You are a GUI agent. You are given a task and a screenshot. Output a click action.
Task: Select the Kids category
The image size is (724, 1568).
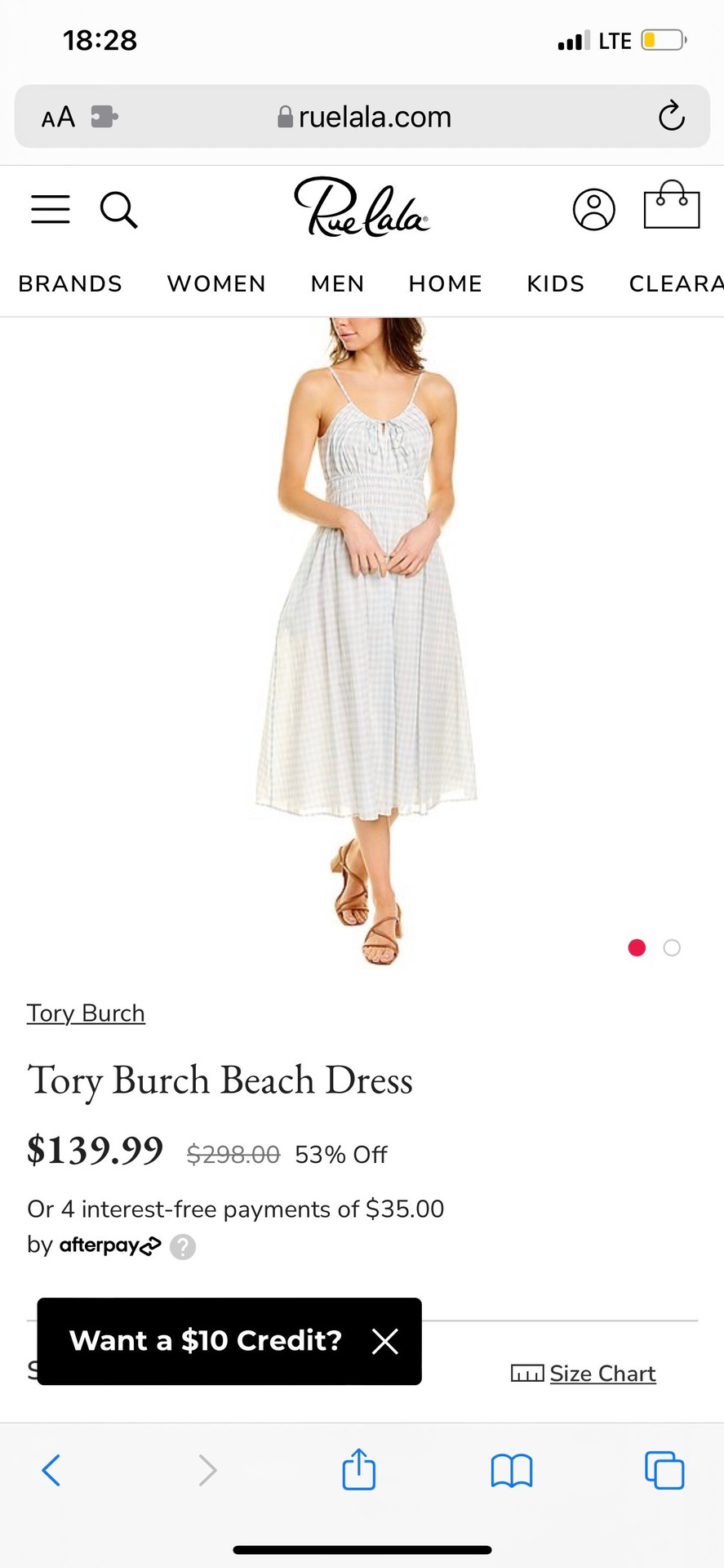tap(556, 283)
